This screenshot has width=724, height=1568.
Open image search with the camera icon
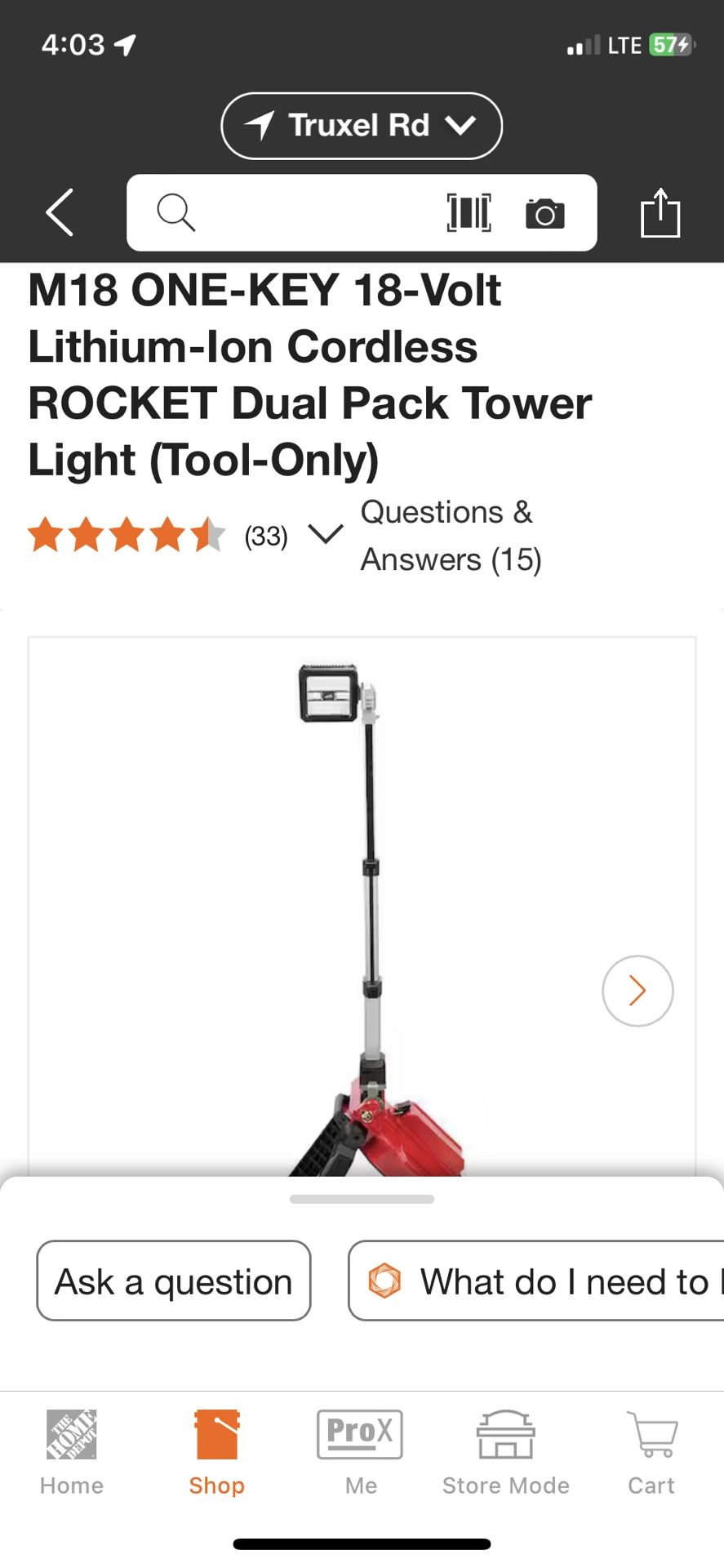click(x=545, y=213)
